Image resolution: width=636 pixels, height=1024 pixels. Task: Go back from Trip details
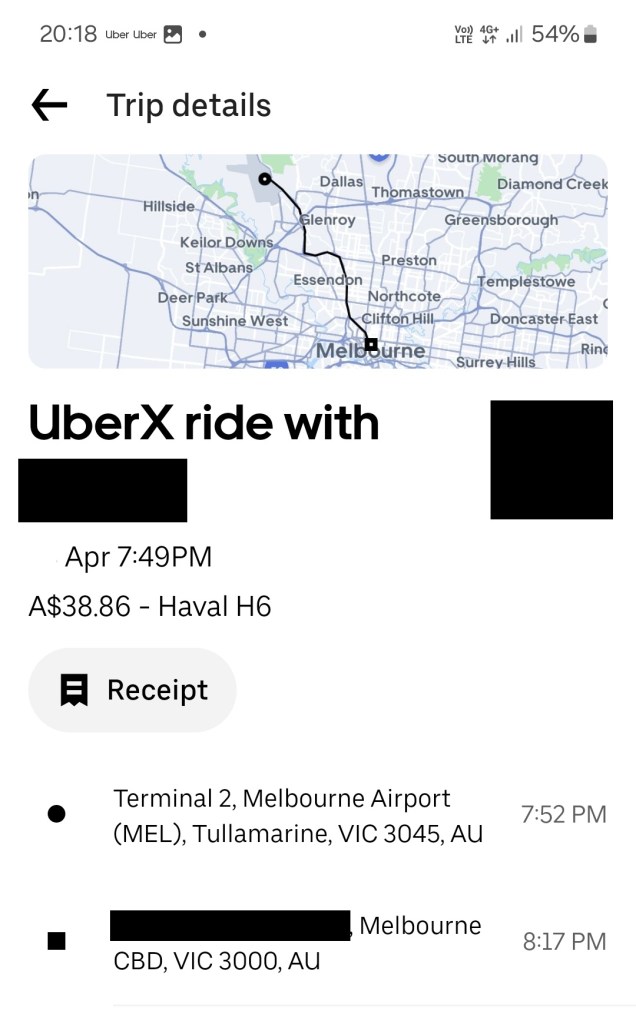click(49, 105)
